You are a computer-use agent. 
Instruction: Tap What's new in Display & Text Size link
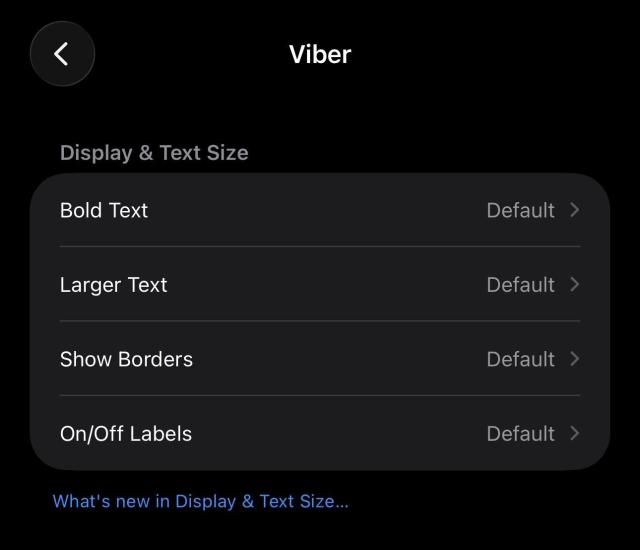(x=200, y=501)
